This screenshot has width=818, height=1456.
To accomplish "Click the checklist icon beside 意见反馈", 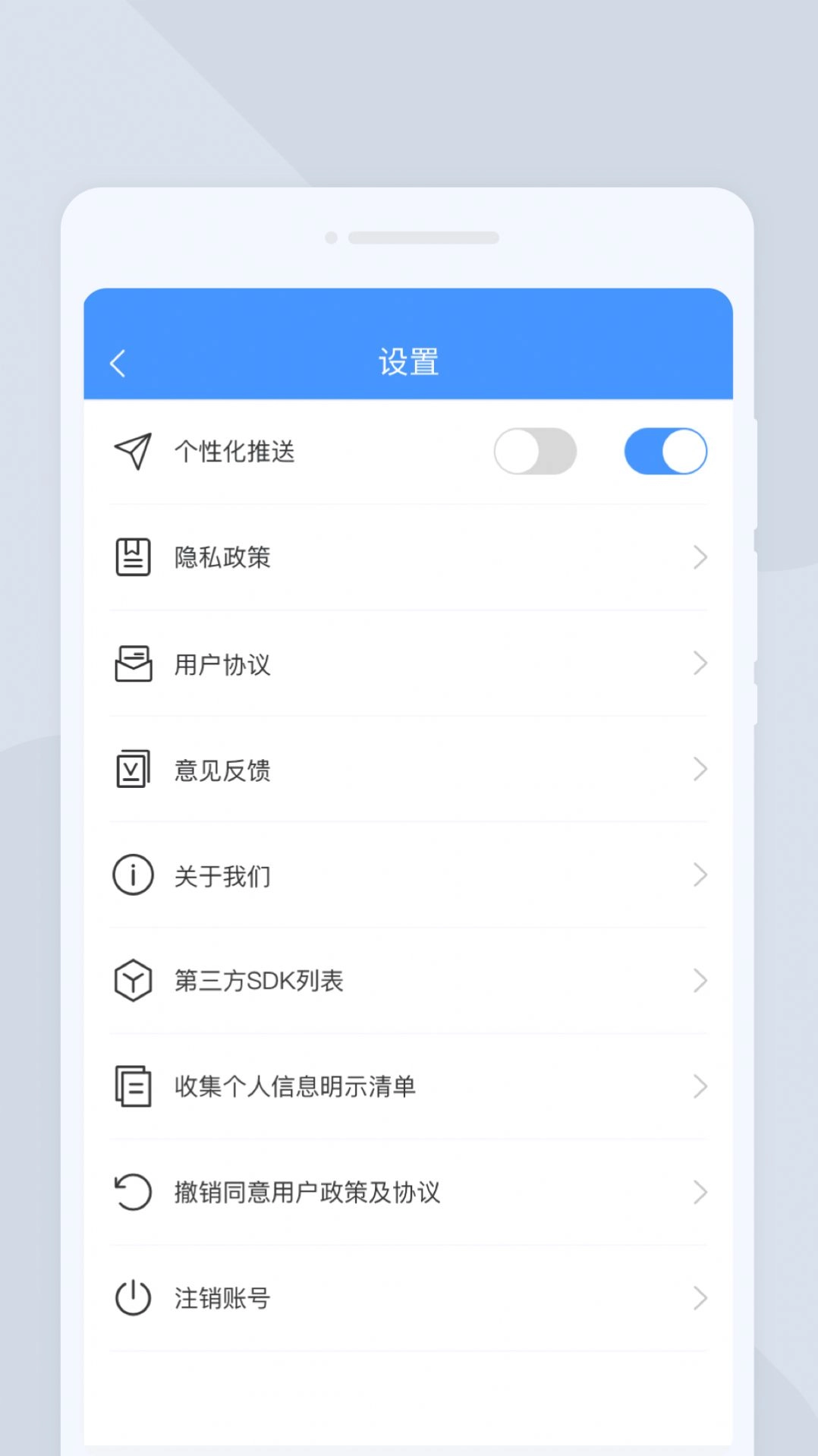I will (133, 769).
